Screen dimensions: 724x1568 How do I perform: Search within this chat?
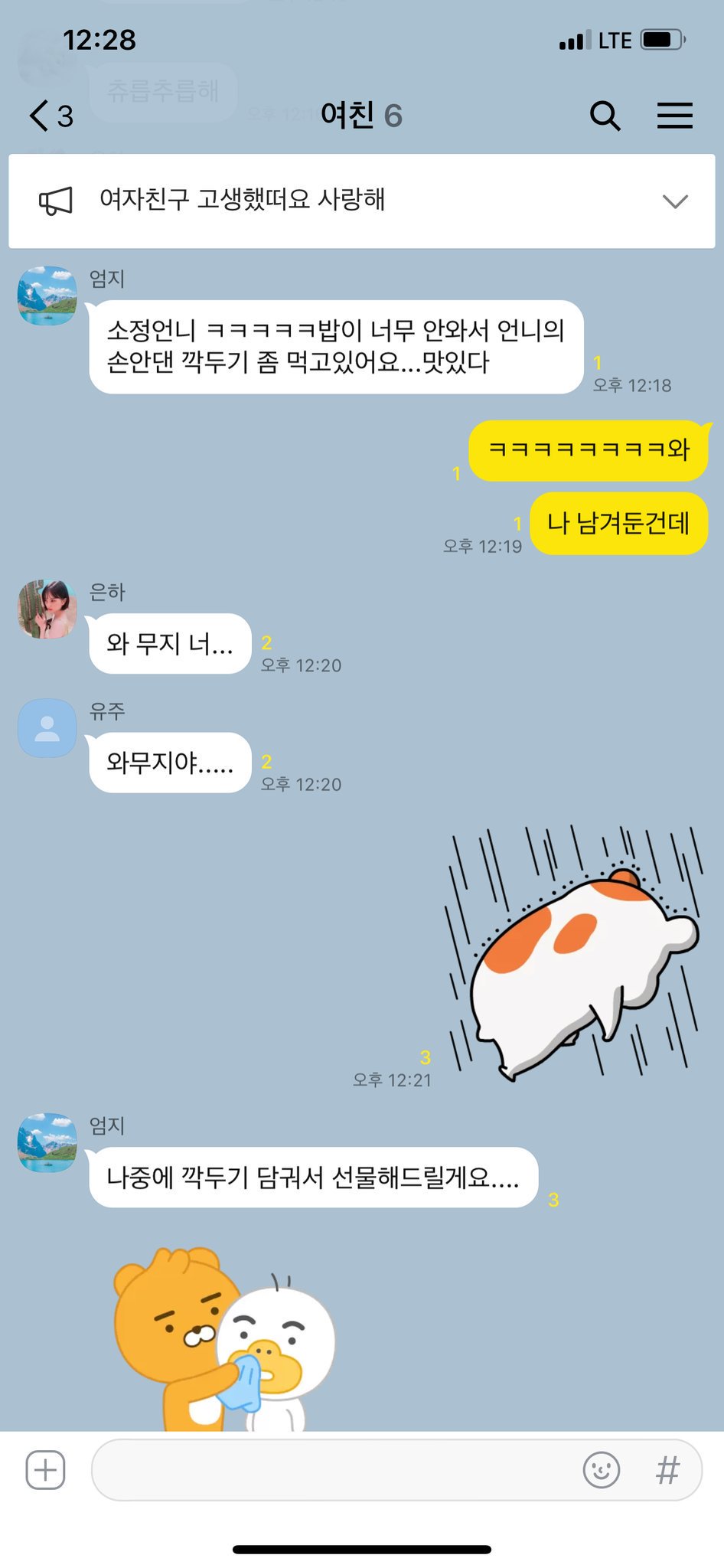coord(605,116)
